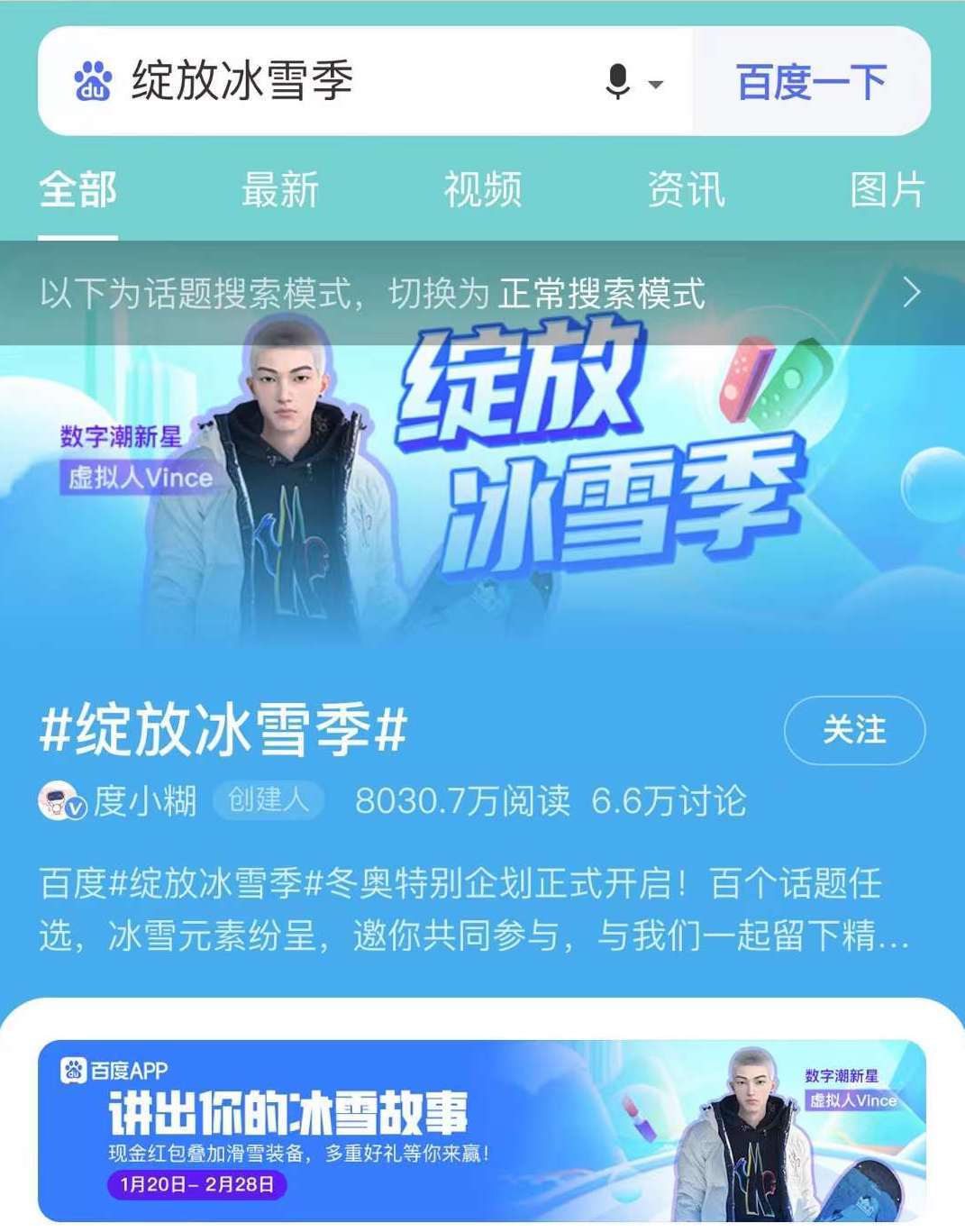The image size is (965, 1232).
Task: Open the 视频 tab
Action: (483, 191)
